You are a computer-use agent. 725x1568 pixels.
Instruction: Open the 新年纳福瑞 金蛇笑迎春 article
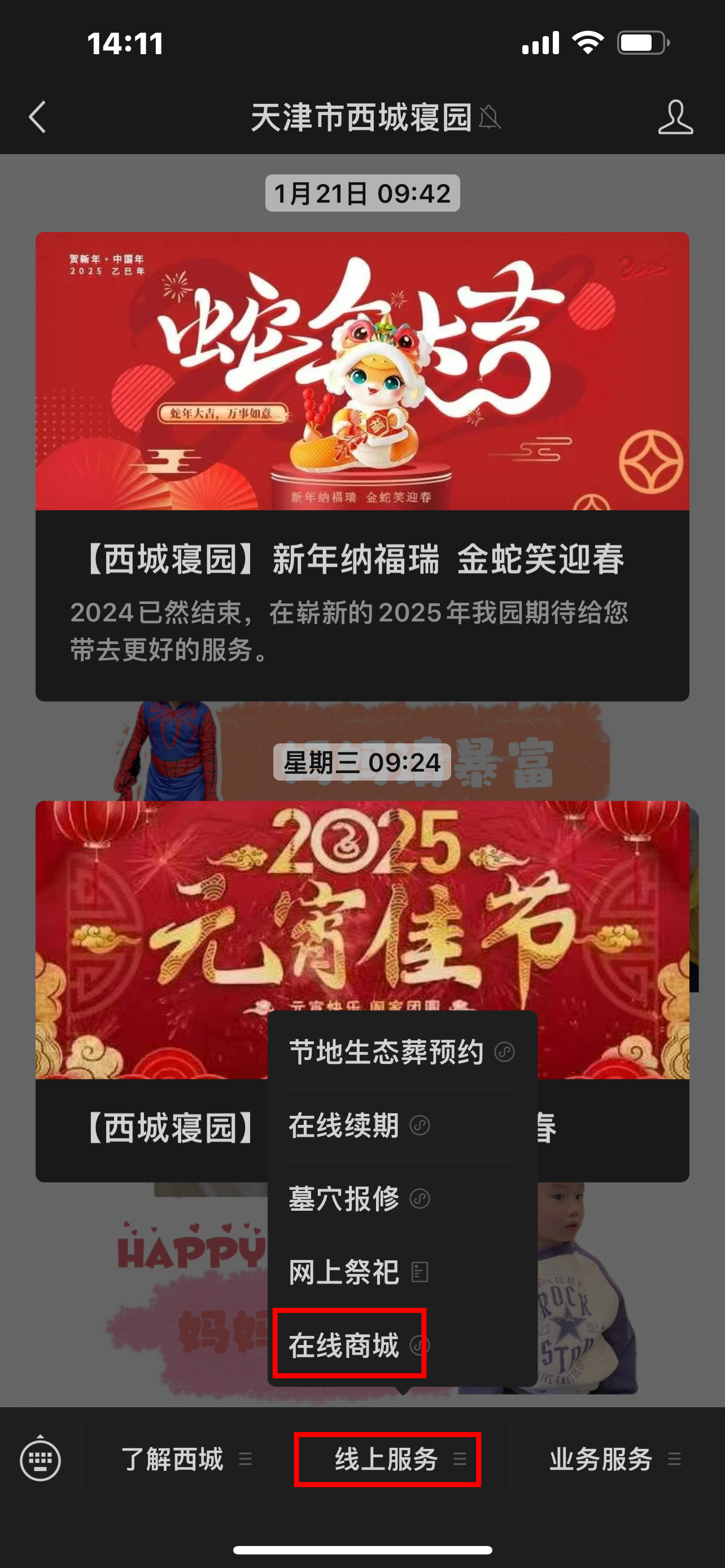362,466
